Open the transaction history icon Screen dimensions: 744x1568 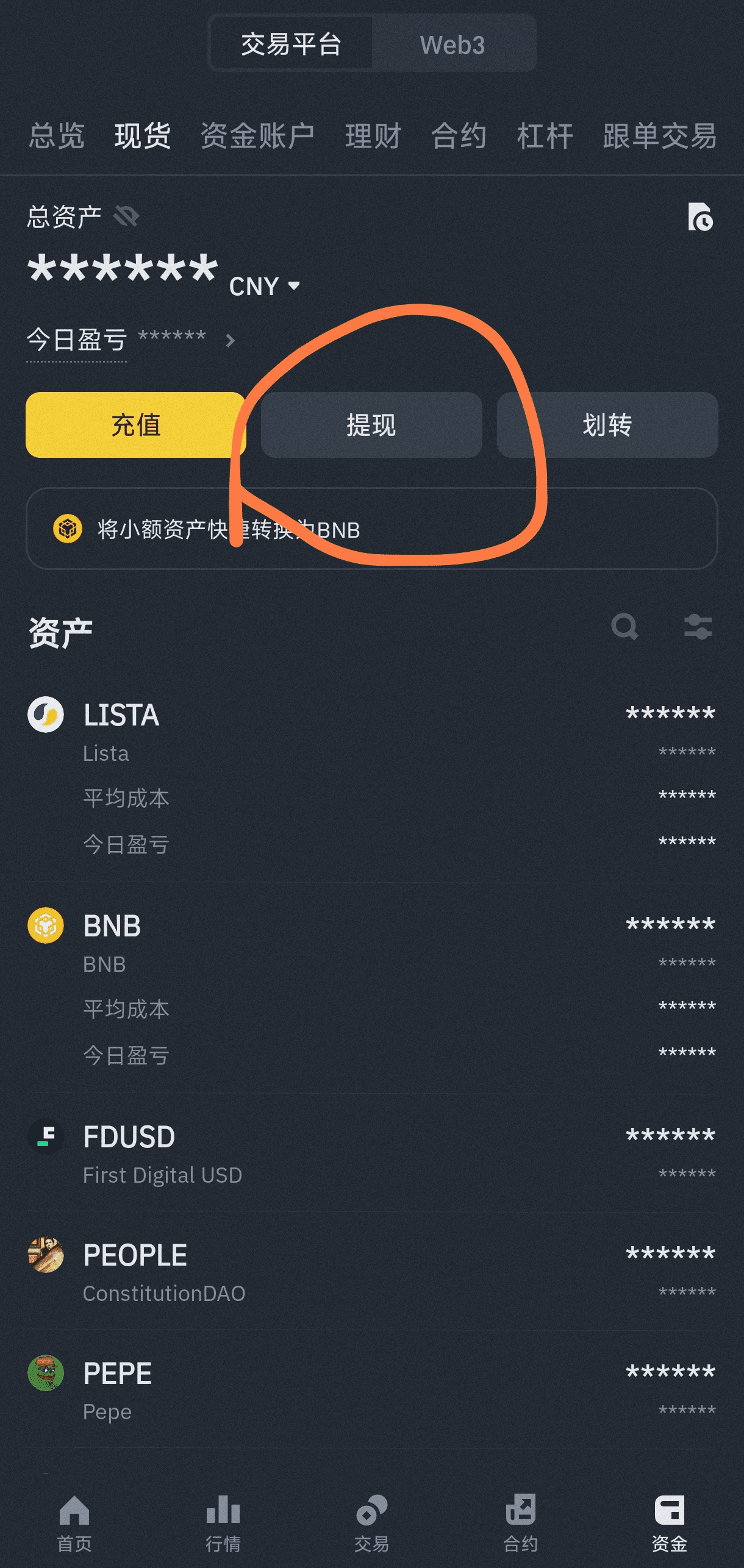(700, 217)
